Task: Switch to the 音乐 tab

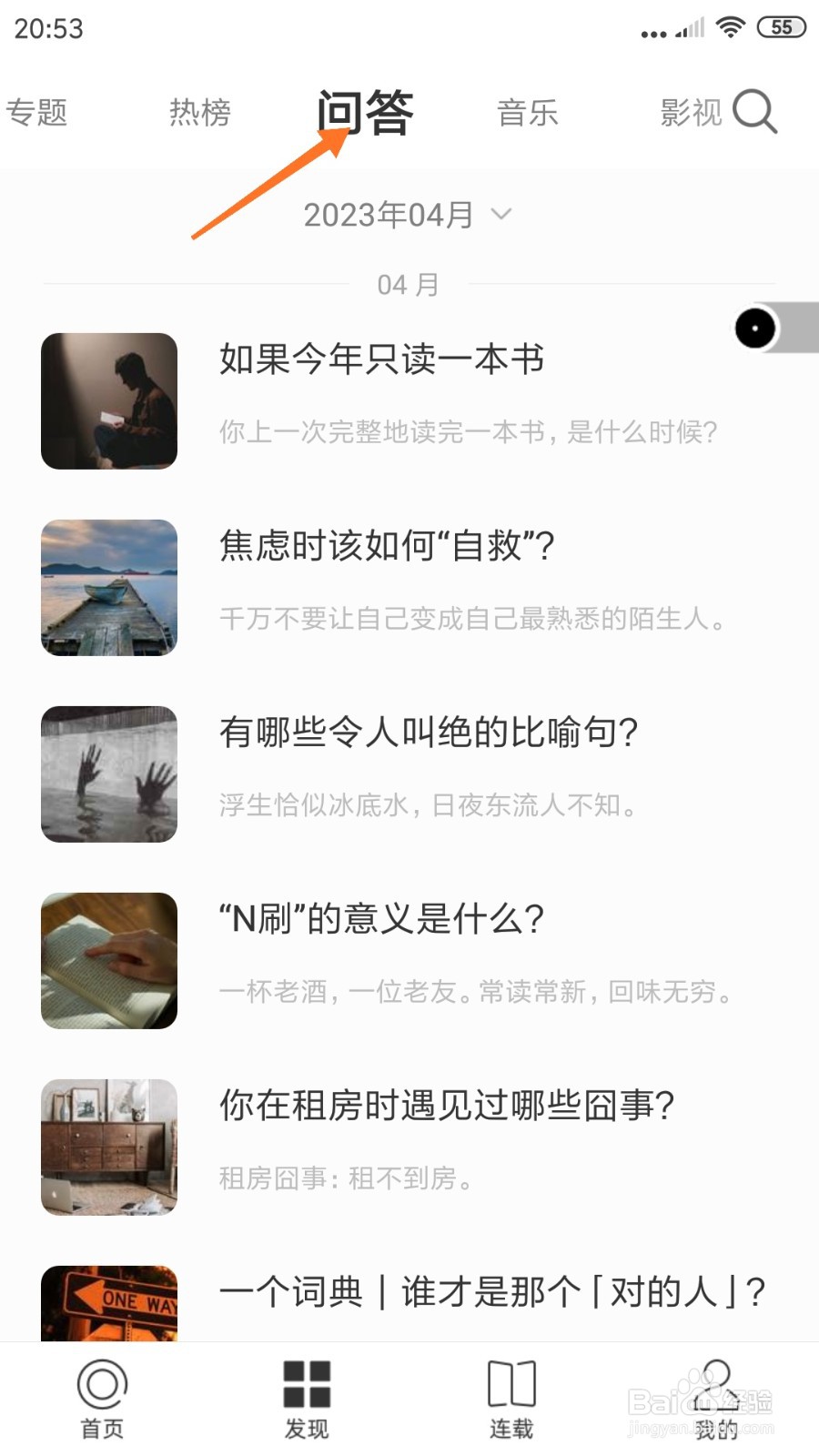Action: click(528, 113)
